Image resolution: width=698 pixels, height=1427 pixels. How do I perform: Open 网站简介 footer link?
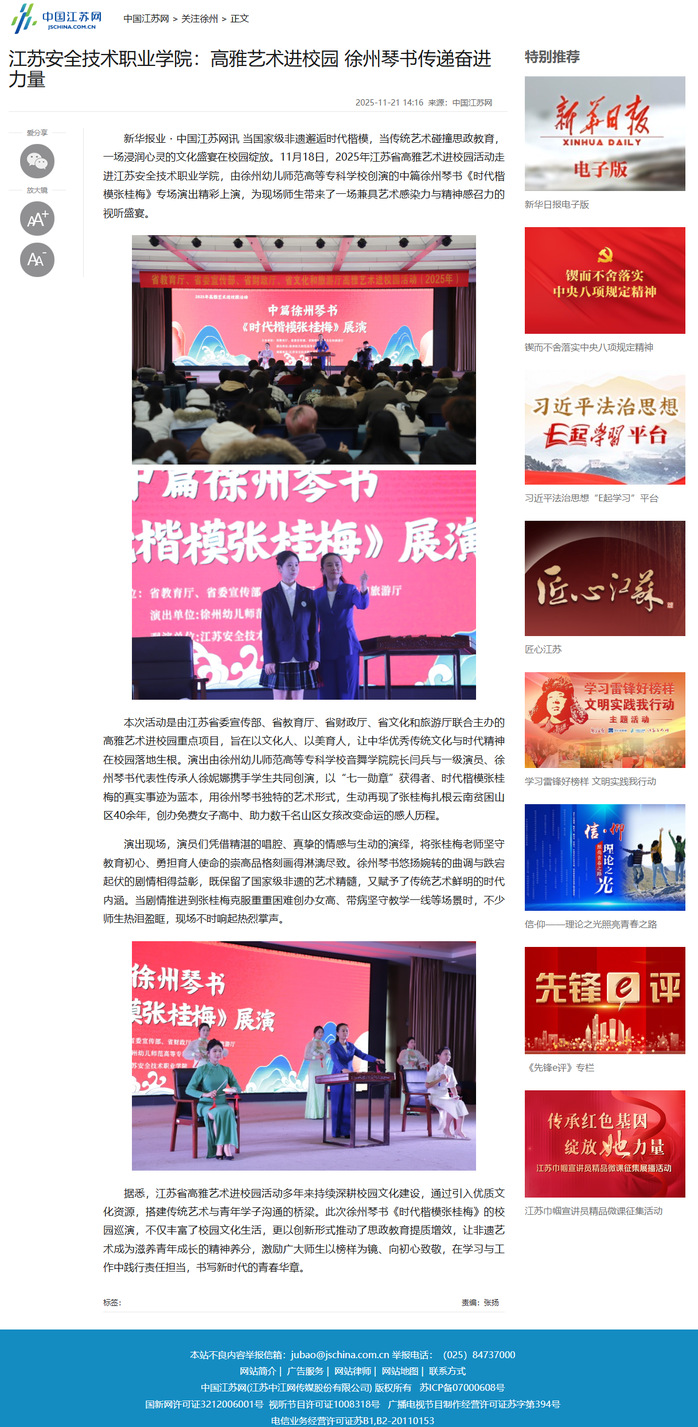tap(258, 1371)
